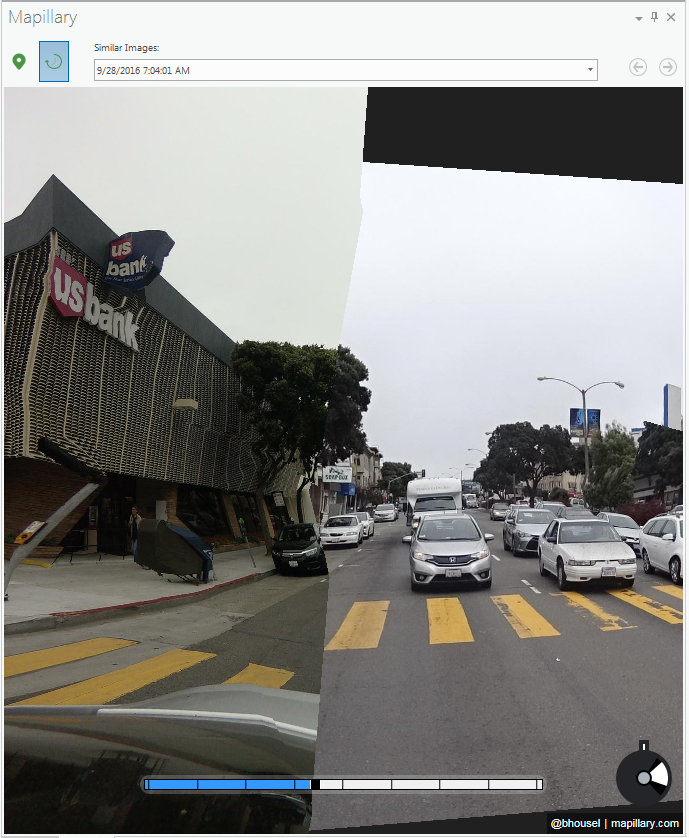This screenshot has width=689, height=838.
Task: Go to the previous image arrow
Action: 638,67
